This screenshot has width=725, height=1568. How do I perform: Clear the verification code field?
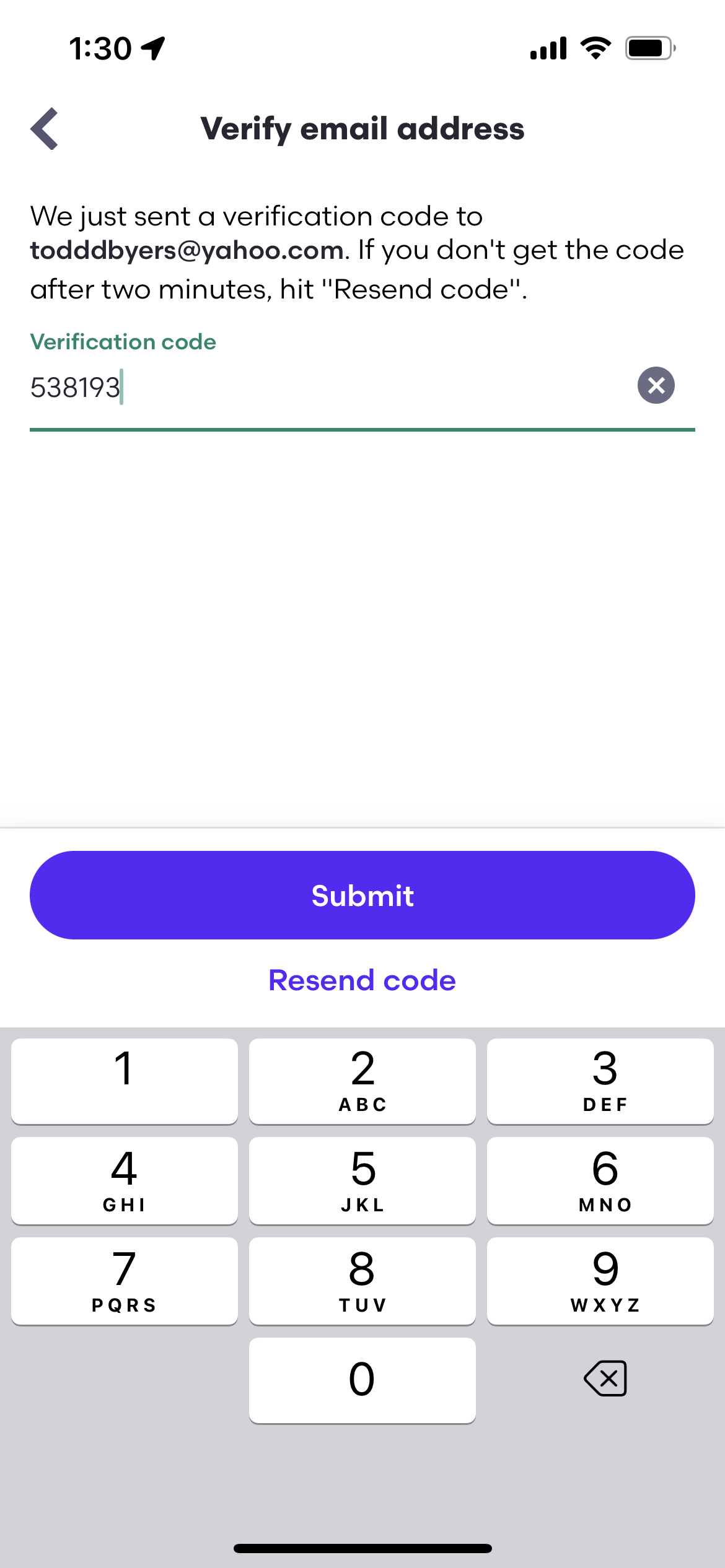[656, 386]
